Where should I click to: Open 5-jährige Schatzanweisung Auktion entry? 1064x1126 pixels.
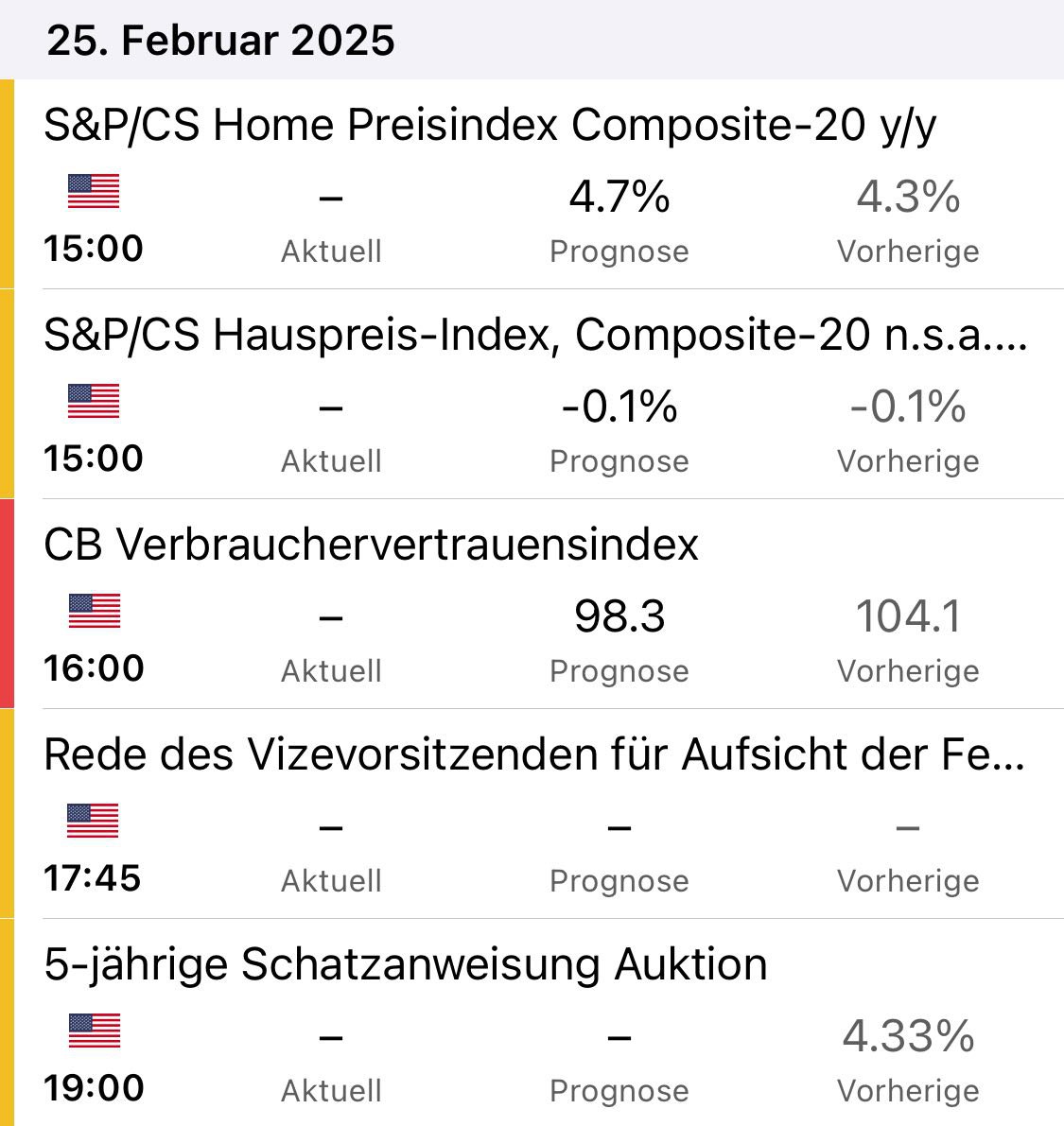(406, 965)
